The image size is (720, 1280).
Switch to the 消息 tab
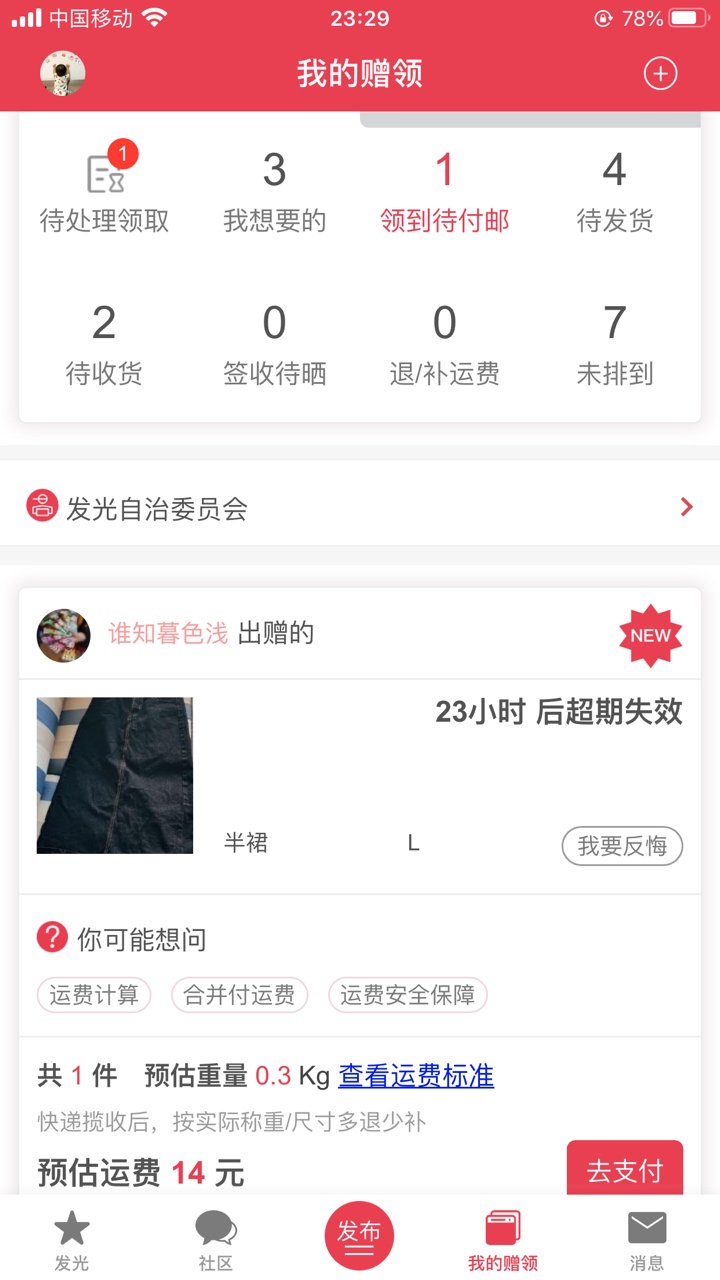coord(647,1240)
